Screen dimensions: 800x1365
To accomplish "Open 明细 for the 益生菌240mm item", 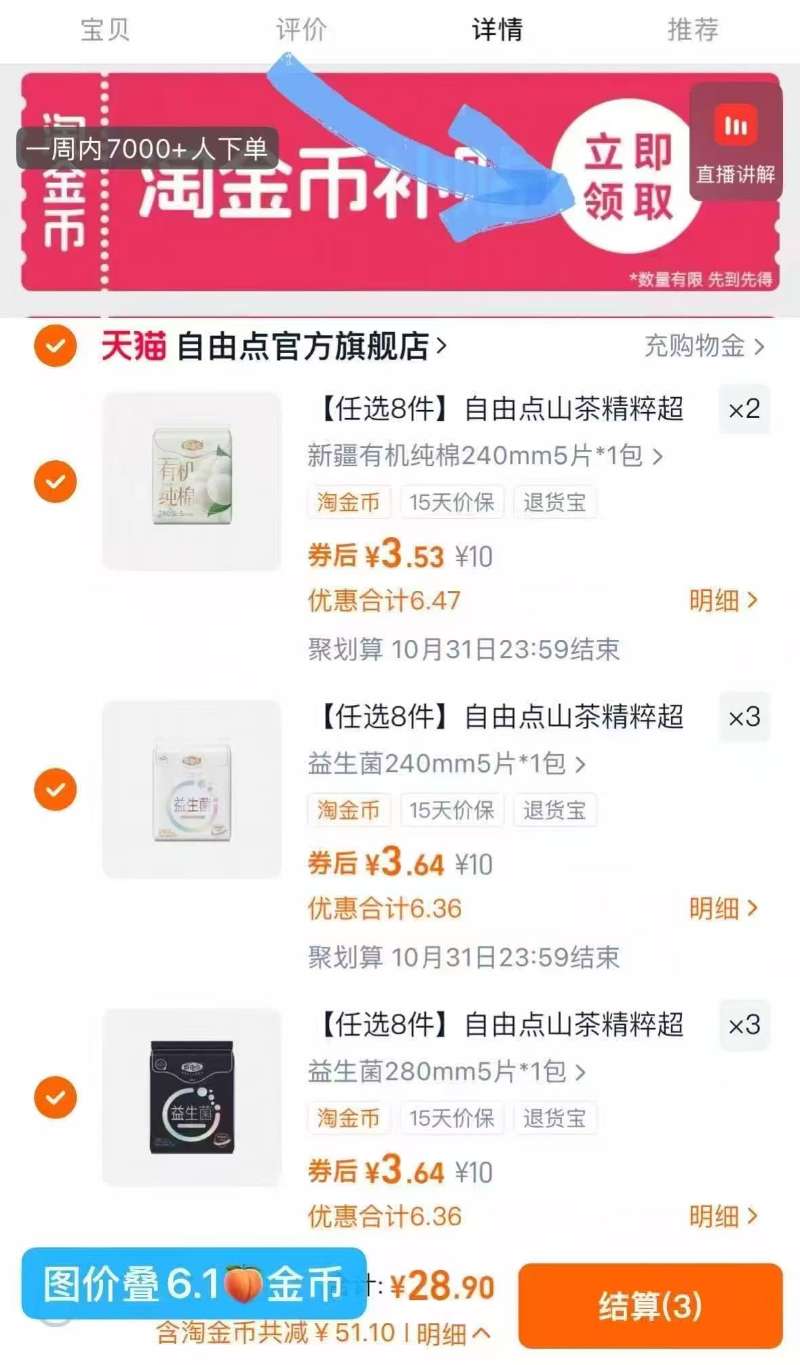I will tap(722, 909).
